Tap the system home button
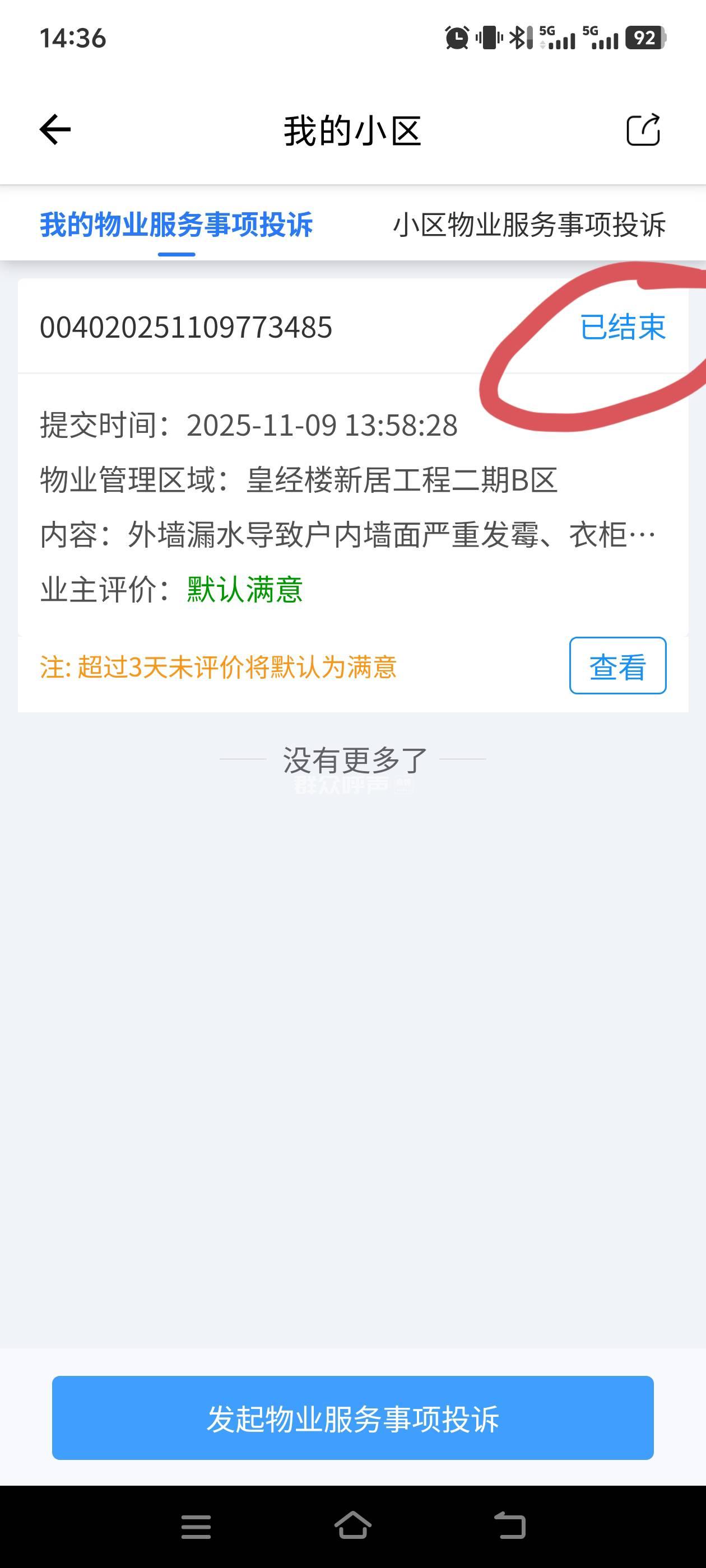 (352, 1525)
